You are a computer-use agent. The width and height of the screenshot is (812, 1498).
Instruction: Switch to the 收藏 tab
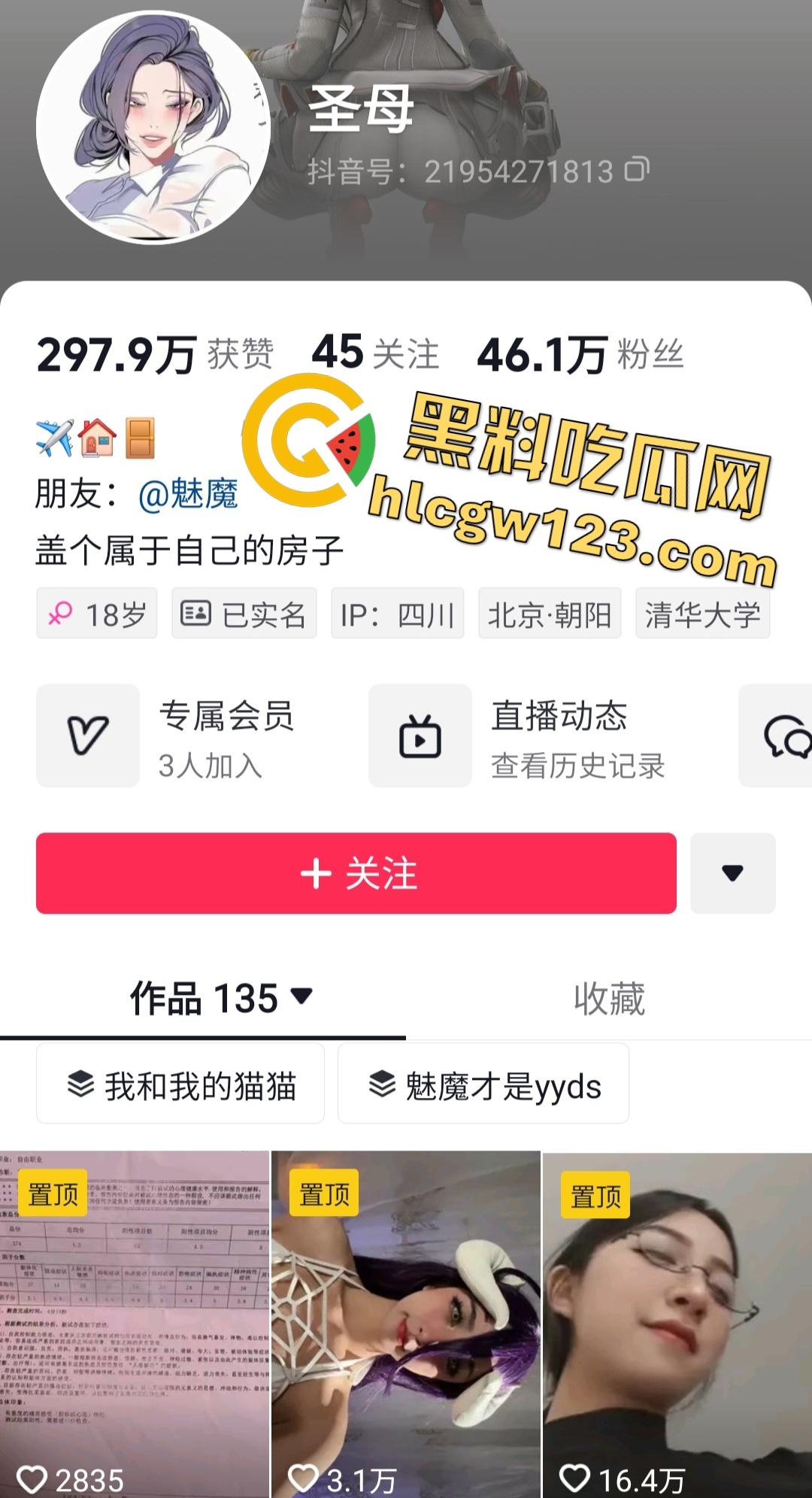609,999
